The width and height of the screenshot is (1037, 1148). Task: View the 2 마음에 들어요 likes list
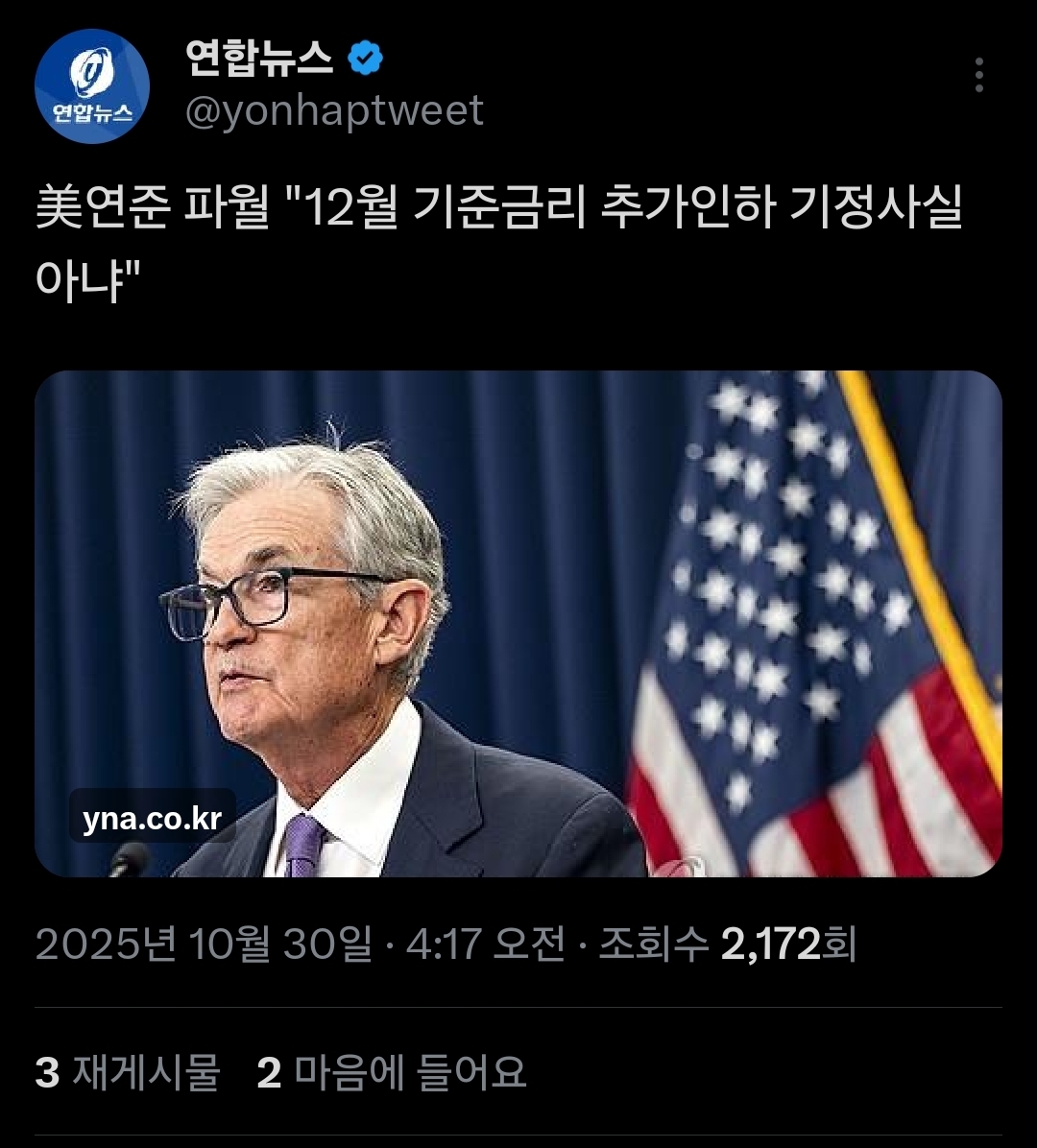392,1072
